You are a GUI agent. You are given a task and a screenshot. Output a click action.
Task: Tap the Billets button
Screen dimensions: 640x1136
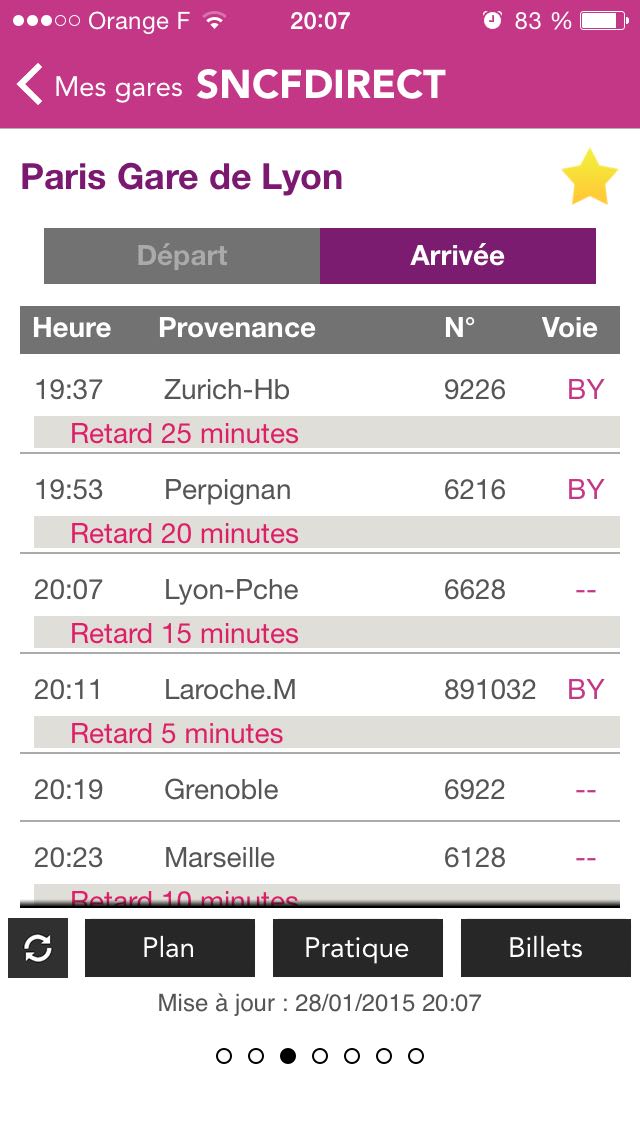(545, 948)
